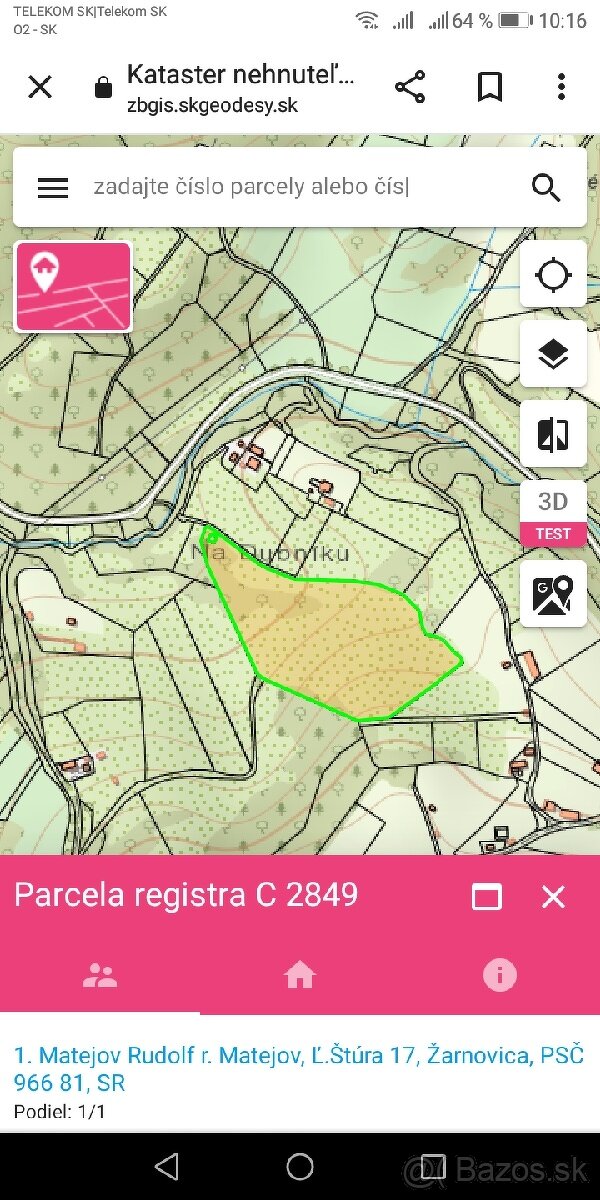Maximize the parcel details panel
The width and height of the screenshot is (600, 1200).
[486, 896]
